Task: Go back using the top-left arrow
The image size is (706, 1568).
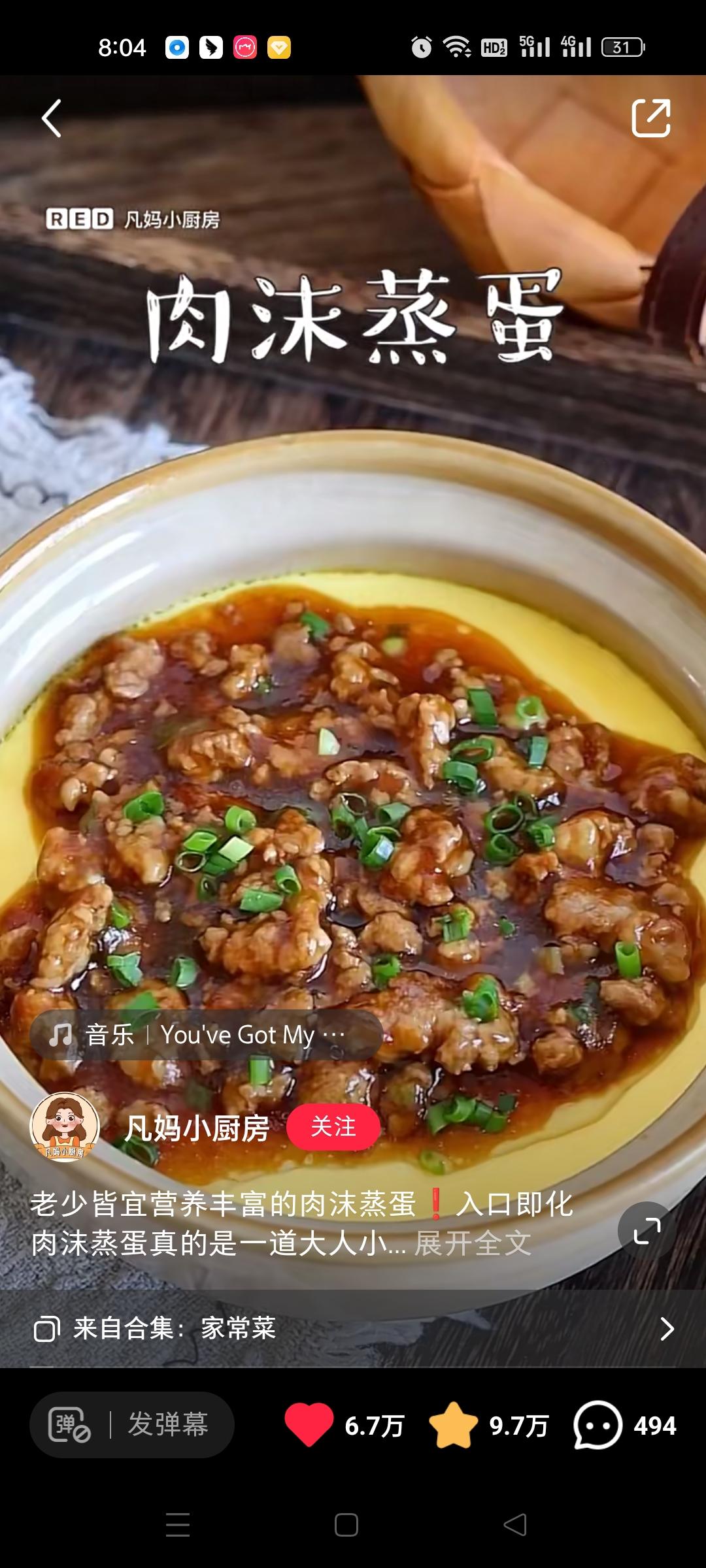Action: [51, 118]
